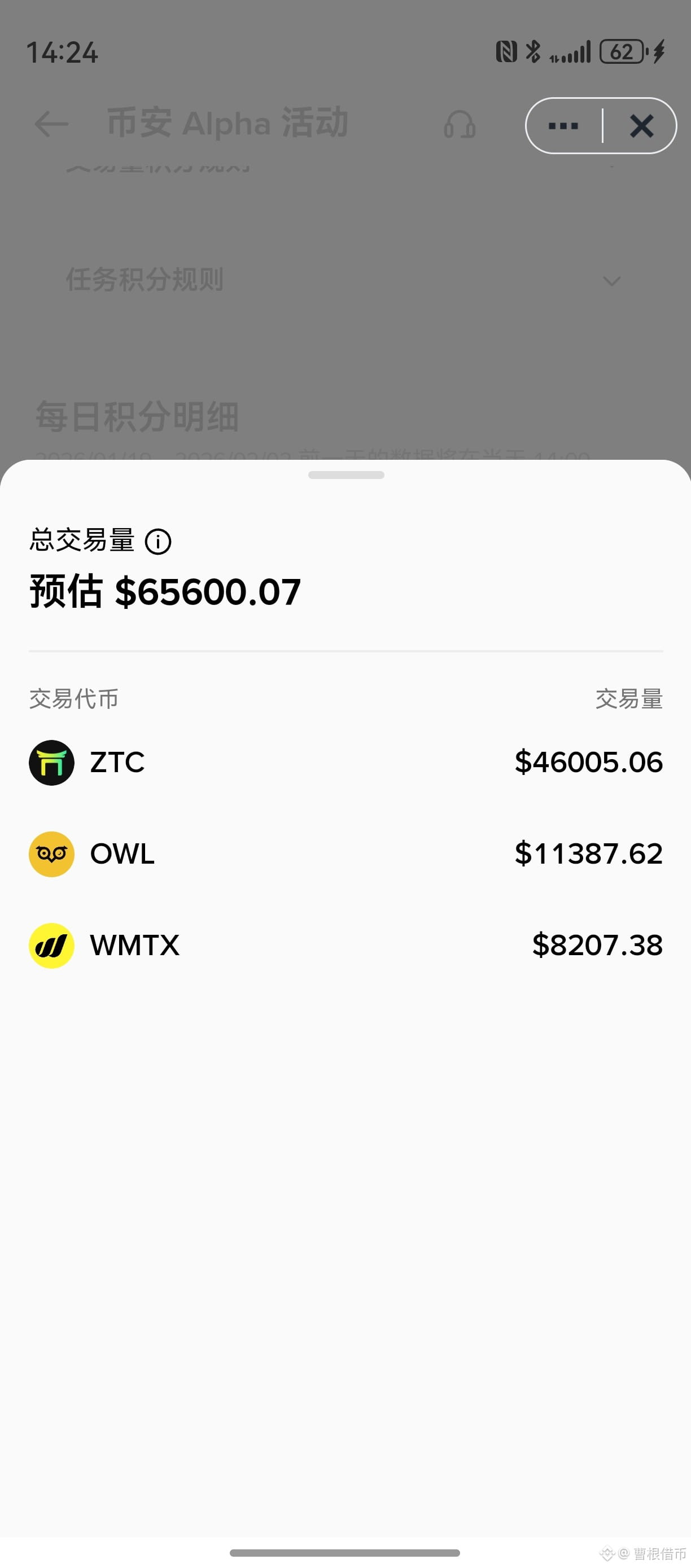691x1568 pixels.
Task: Tap the headphones customer service icon
Action: [458, 126]
